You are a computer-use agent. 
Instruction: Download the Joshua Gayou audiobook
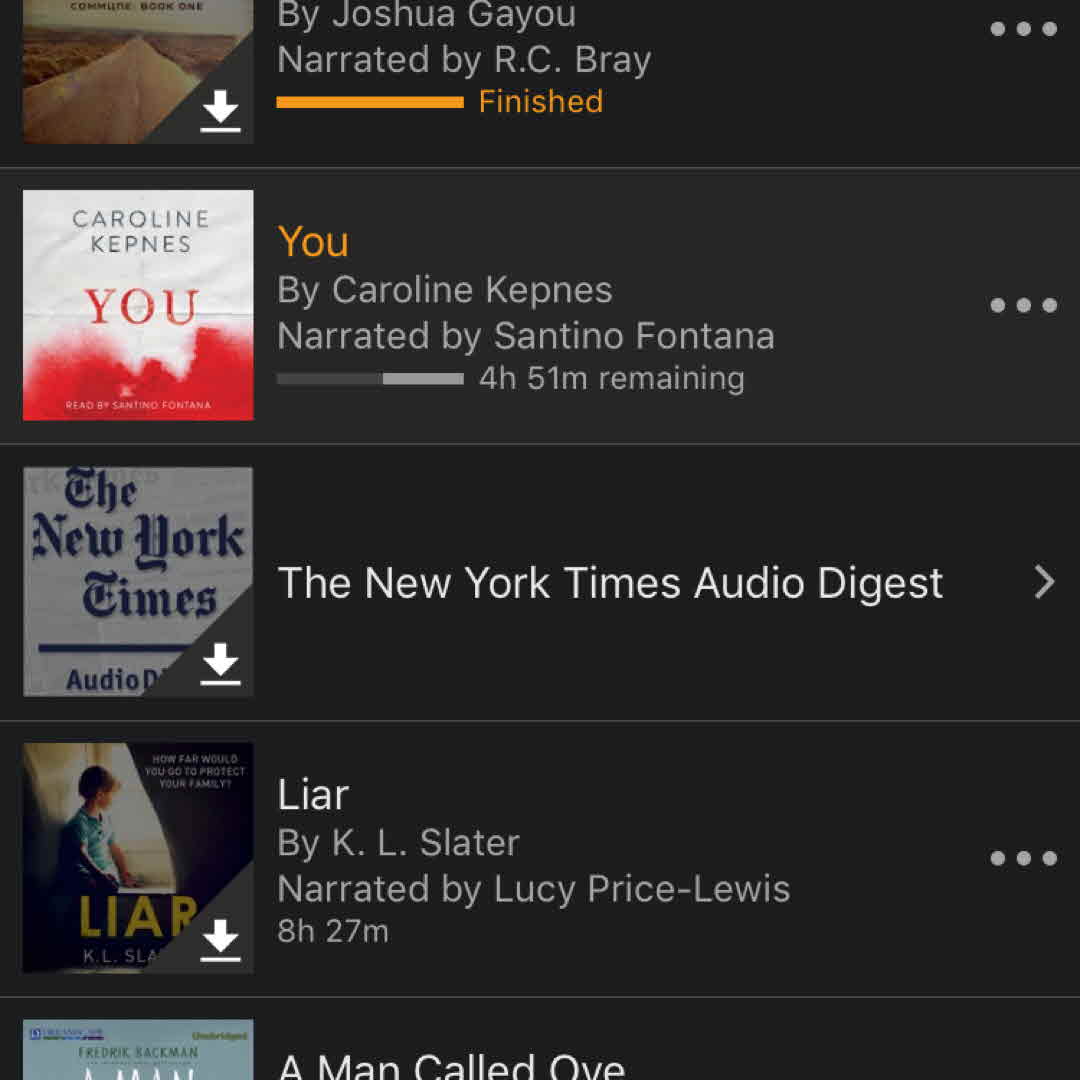point(220,110)
